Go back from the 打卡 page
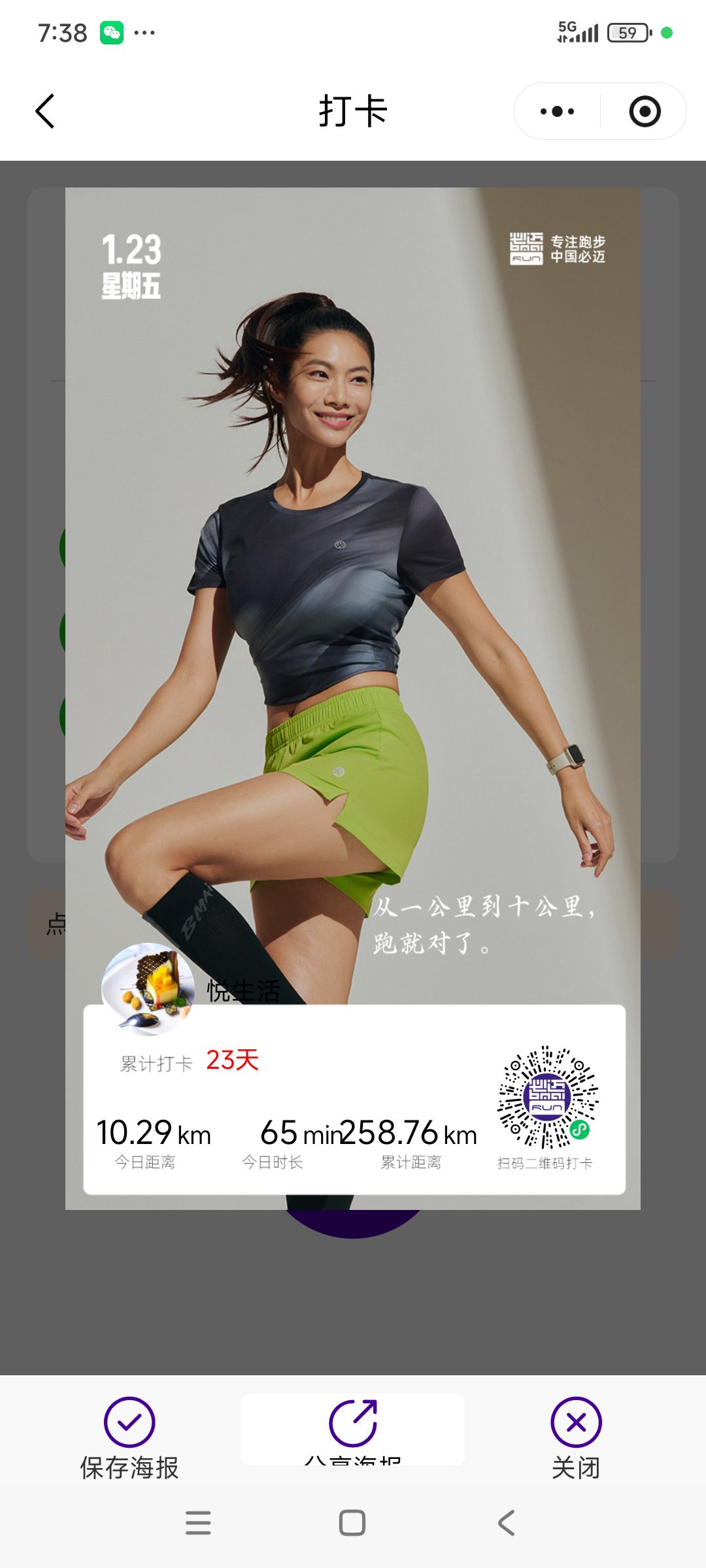The height and width of the screenshot is (1568, 706). (x=44, y=111)
